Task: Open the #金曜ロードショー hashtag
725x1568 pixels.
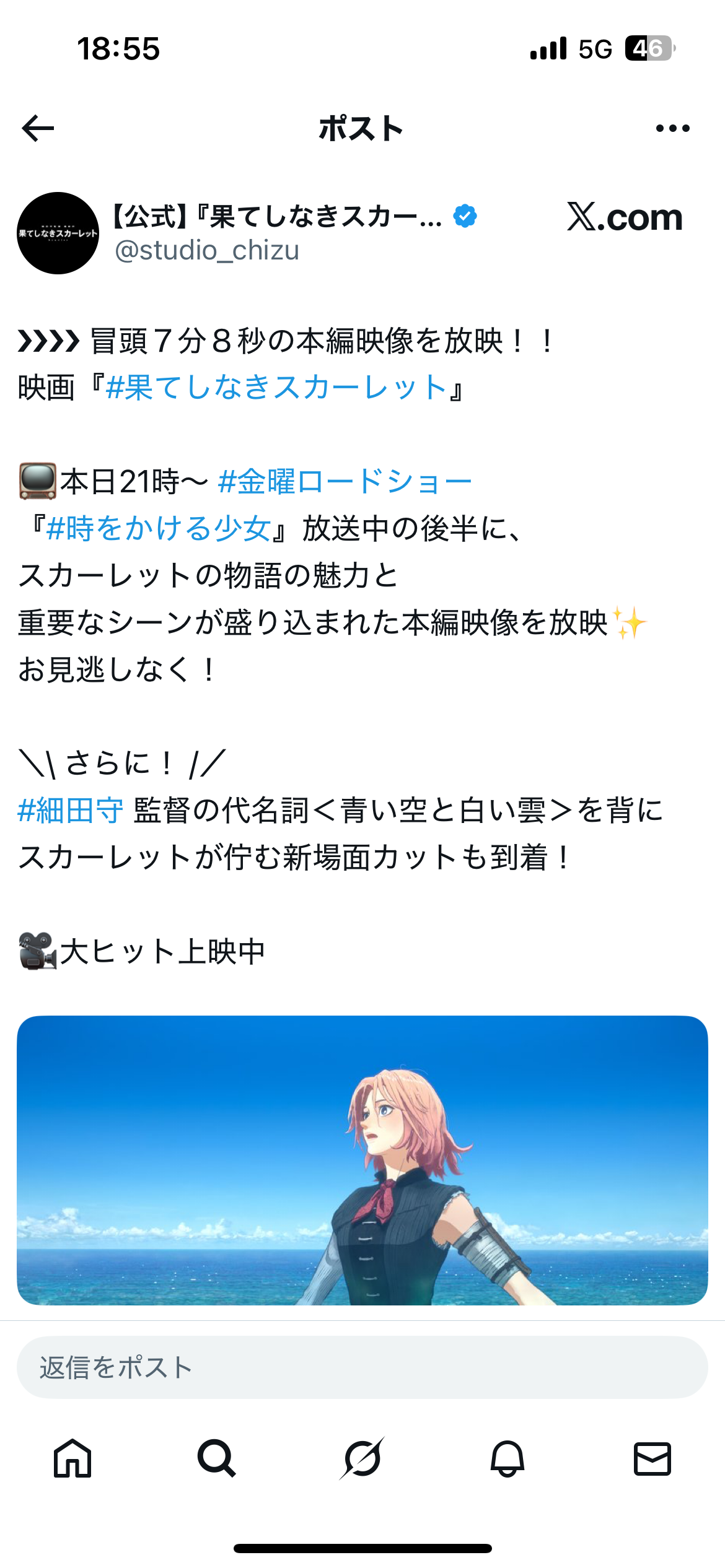Action: point(345,482)
